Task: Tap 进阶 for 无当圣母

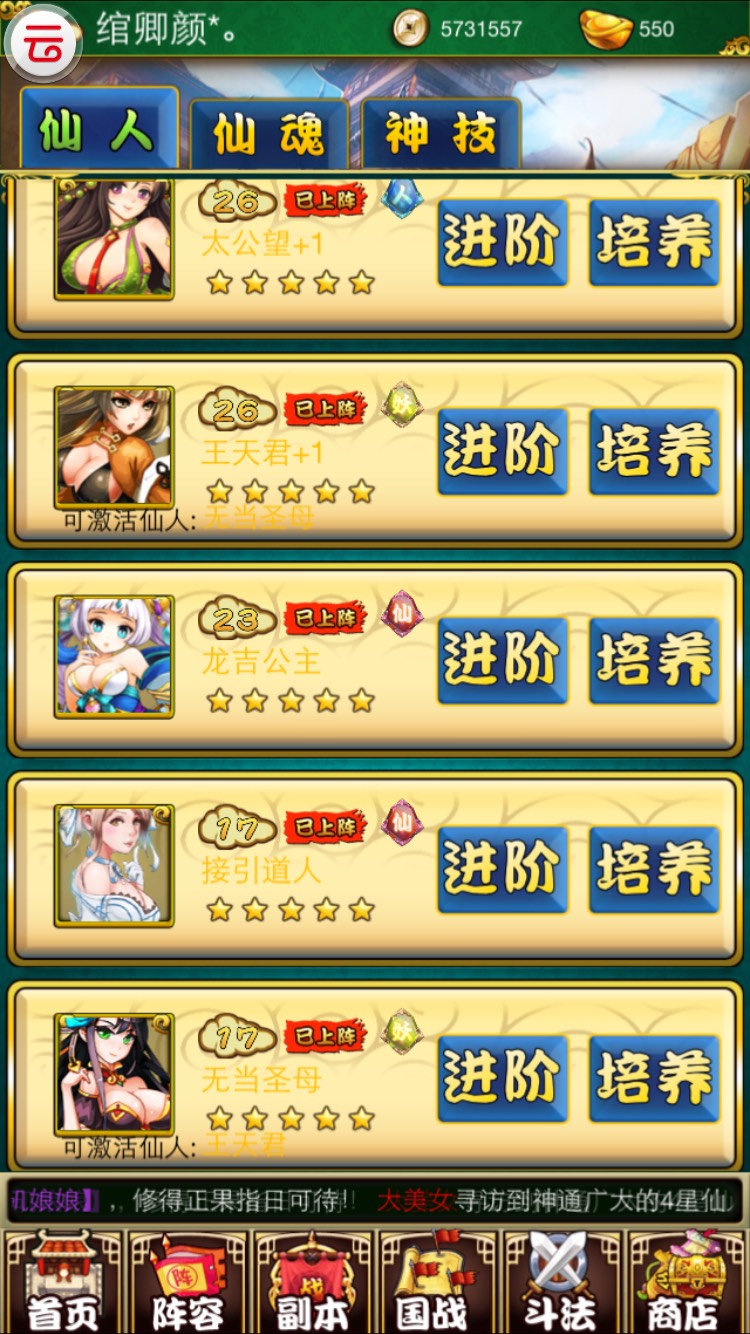Action: (x=502, y=1078)
